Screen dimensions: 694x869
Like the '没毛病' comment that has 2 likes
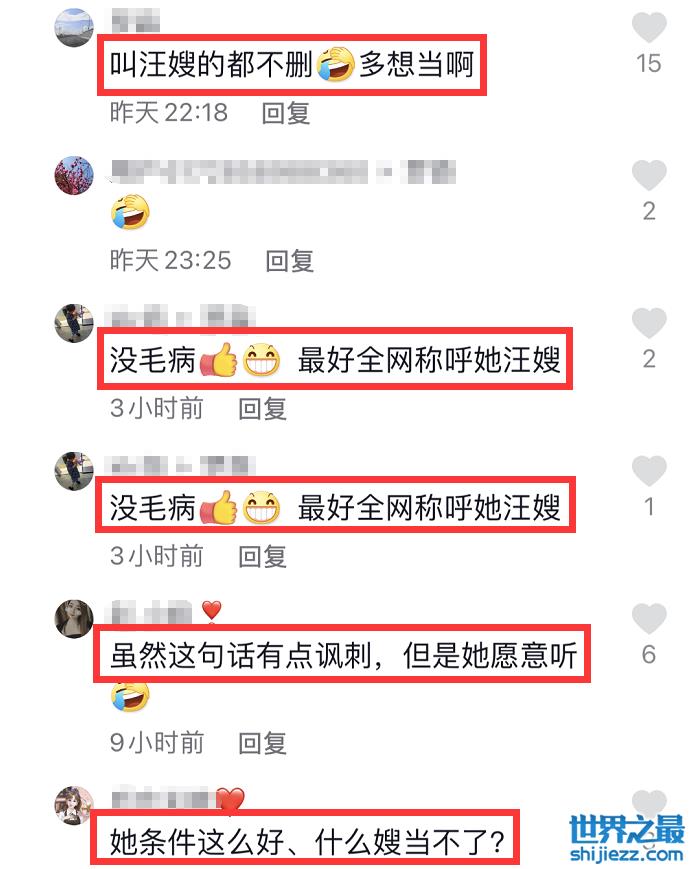(649, 323)
